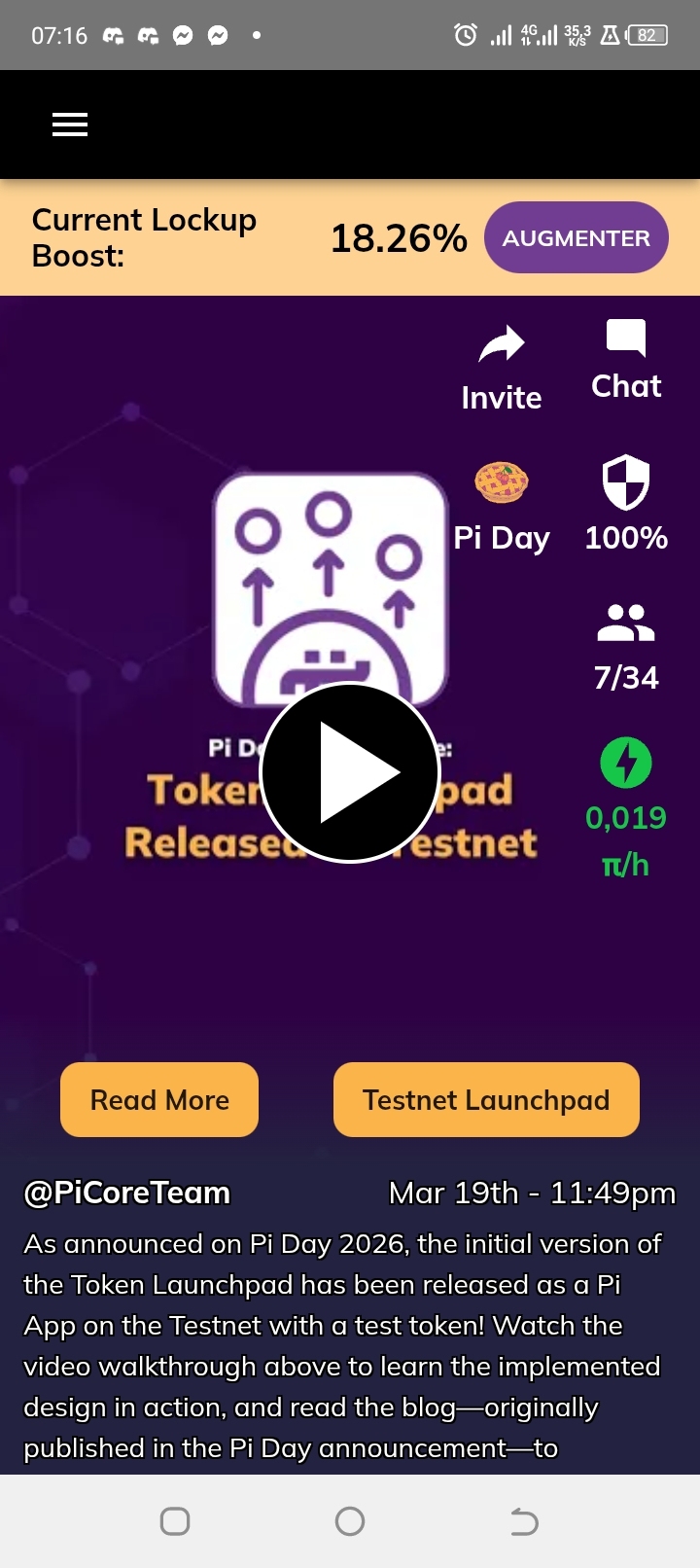Open Read More about the announcement
700x1568 pixels.
click(x=159, y=1100)
